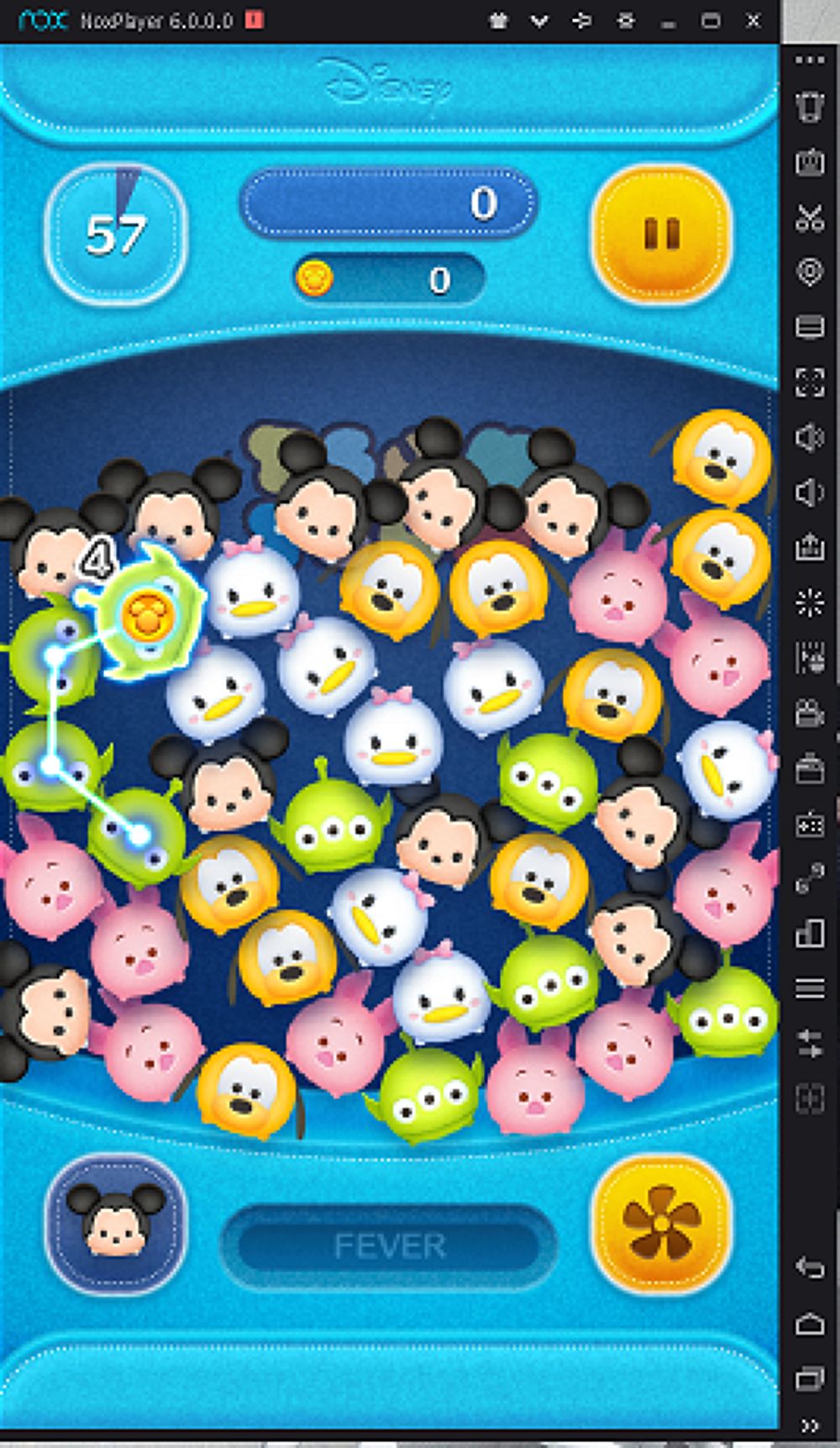Open the emulator location tool
Viewport: 840px width, 1448px height.
pos(810,272)
